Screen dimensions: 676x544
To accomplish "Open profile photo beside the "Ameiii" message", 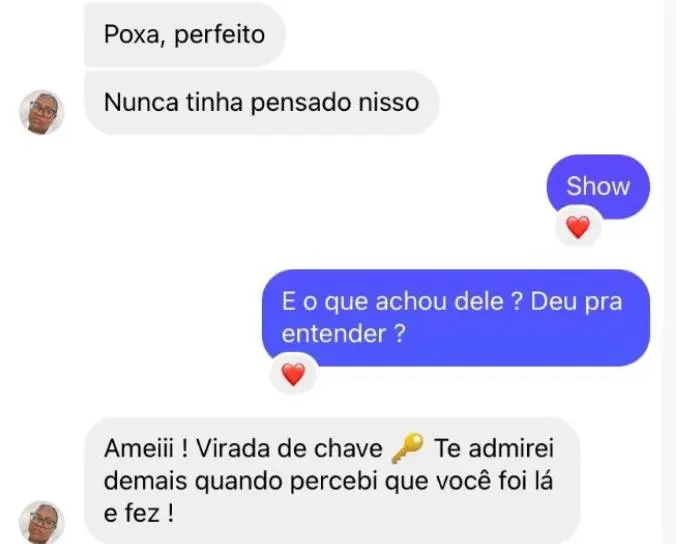I will [42, 521].
